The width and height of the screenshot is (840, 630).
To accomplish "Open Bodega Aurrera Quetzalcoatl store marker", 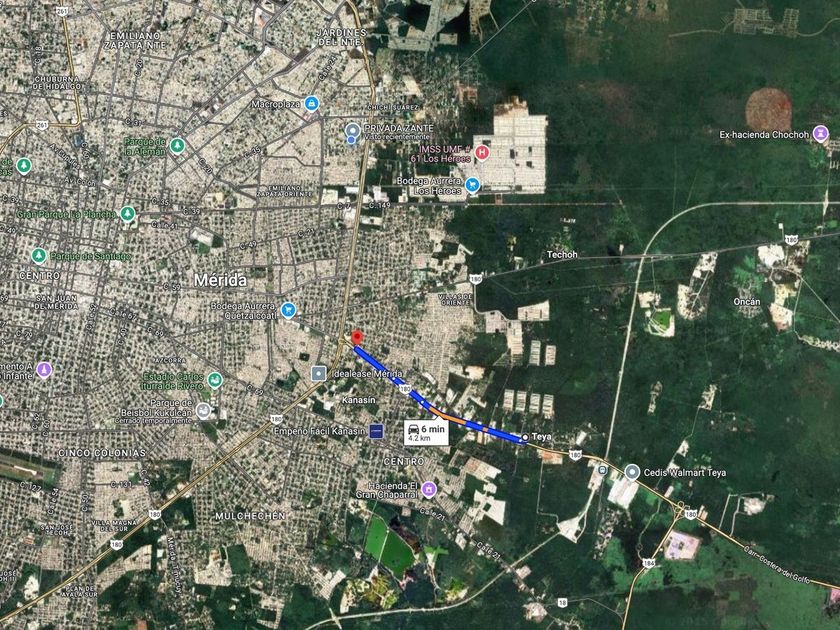I will [288, 309].
